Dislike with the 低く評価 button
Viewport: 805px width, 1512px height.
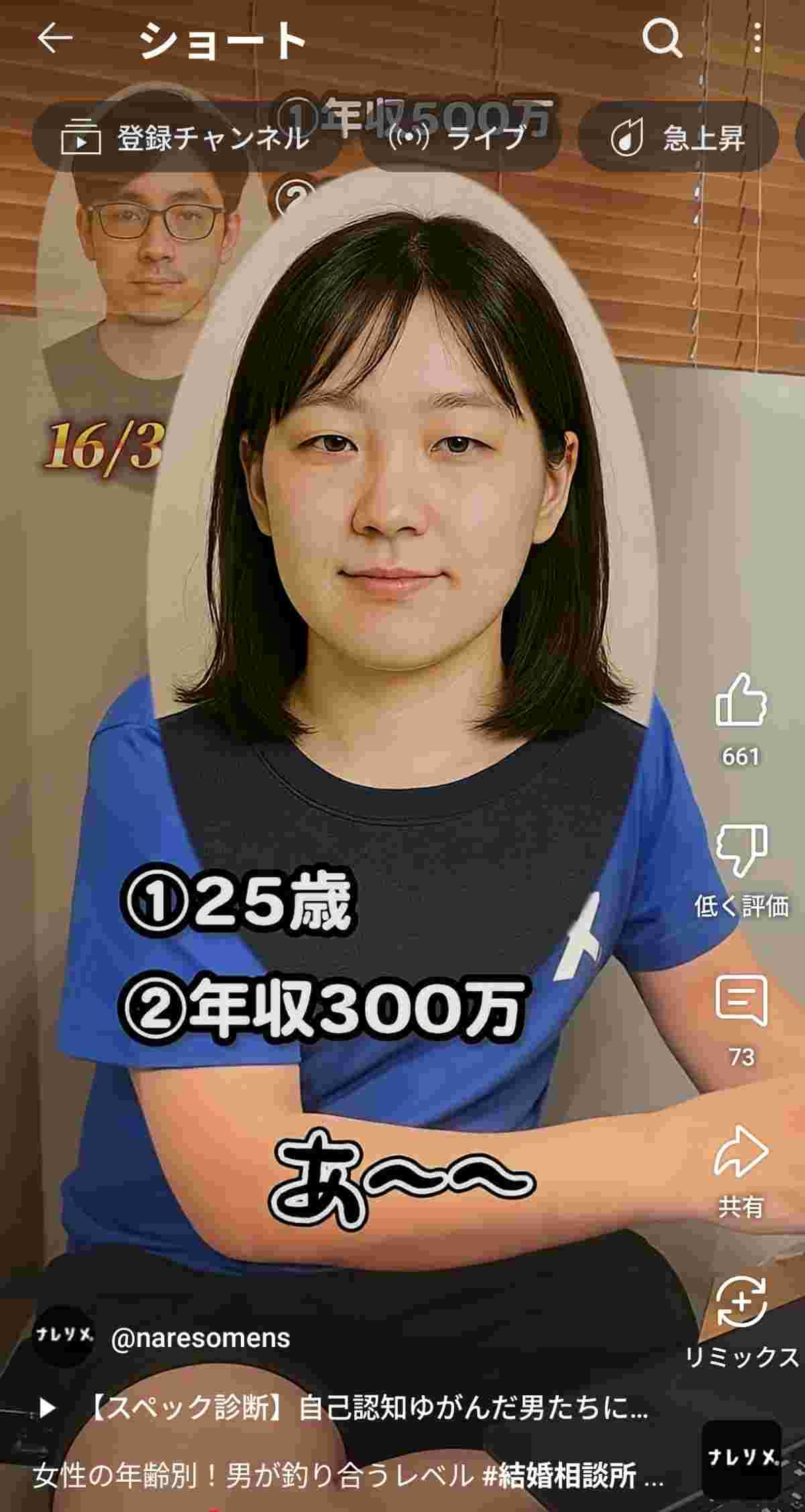[x=741, y=870]
